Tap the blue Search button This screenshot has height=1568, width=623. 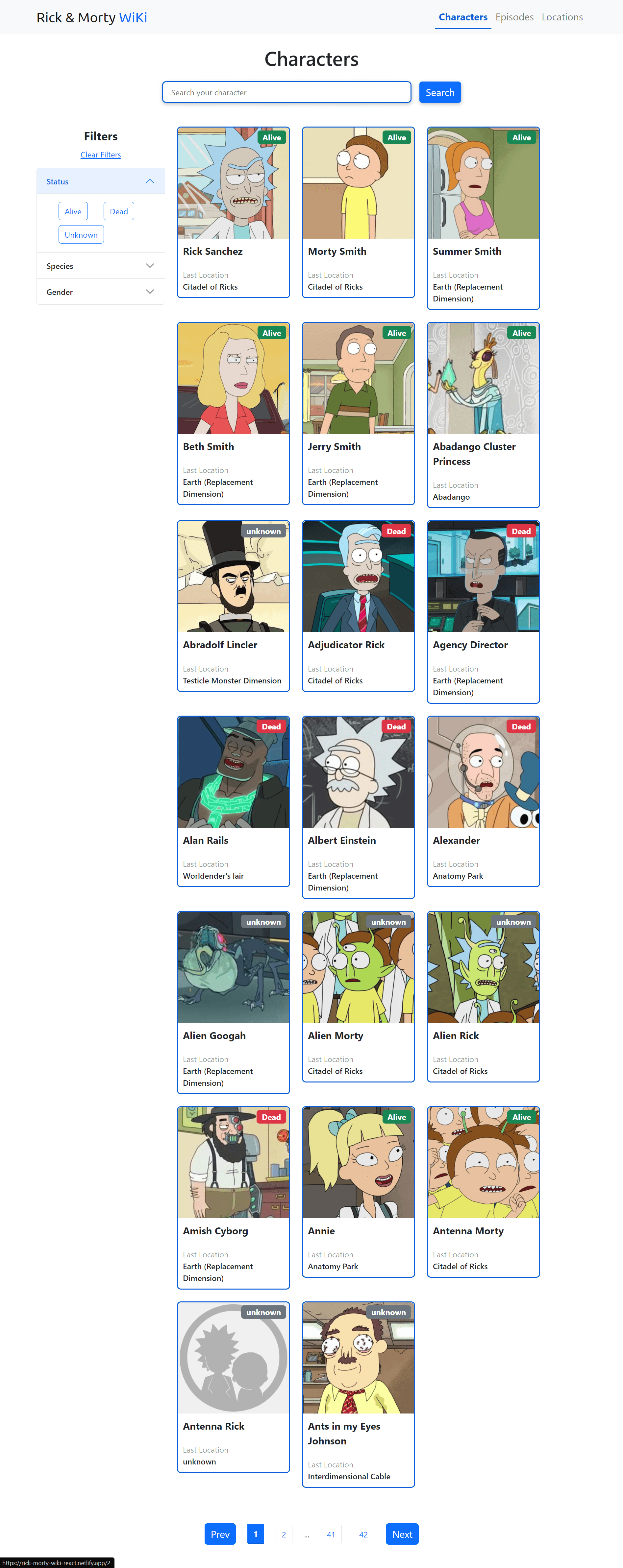440,92
